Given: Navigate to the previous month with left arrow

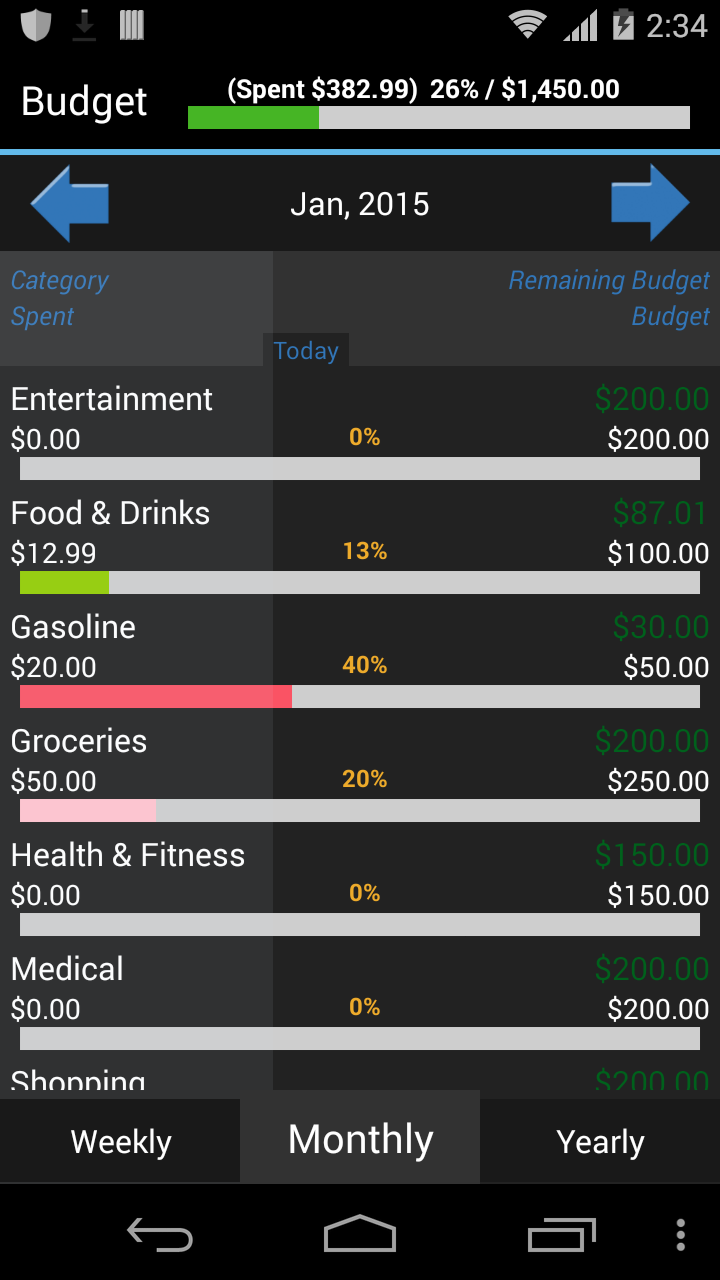Looking at the screenshot, I should tap(68, 203).
